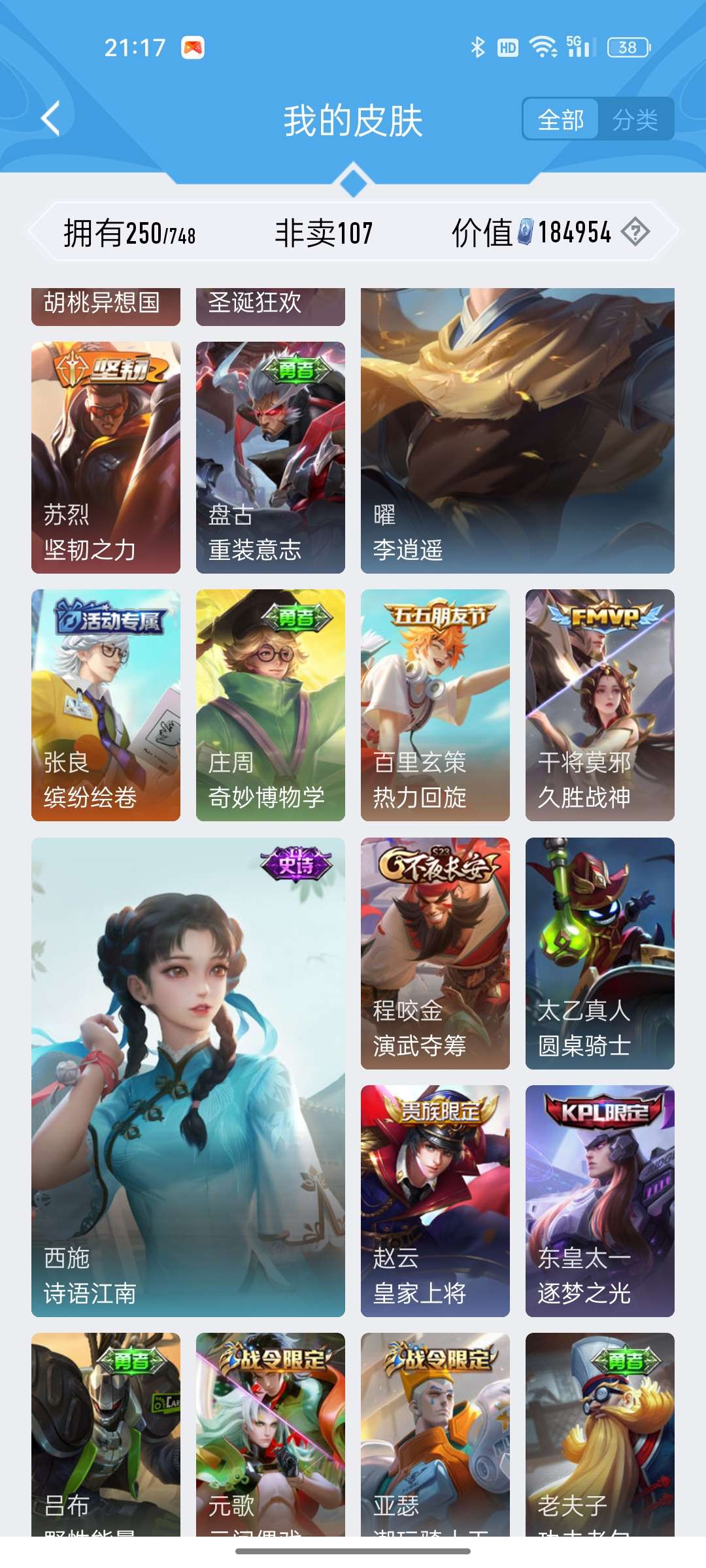Viewport: 706px width, 1568px height.
Task: Open 苏烈 坚韧之力 skin card
Action: click(x=106, y=457)
